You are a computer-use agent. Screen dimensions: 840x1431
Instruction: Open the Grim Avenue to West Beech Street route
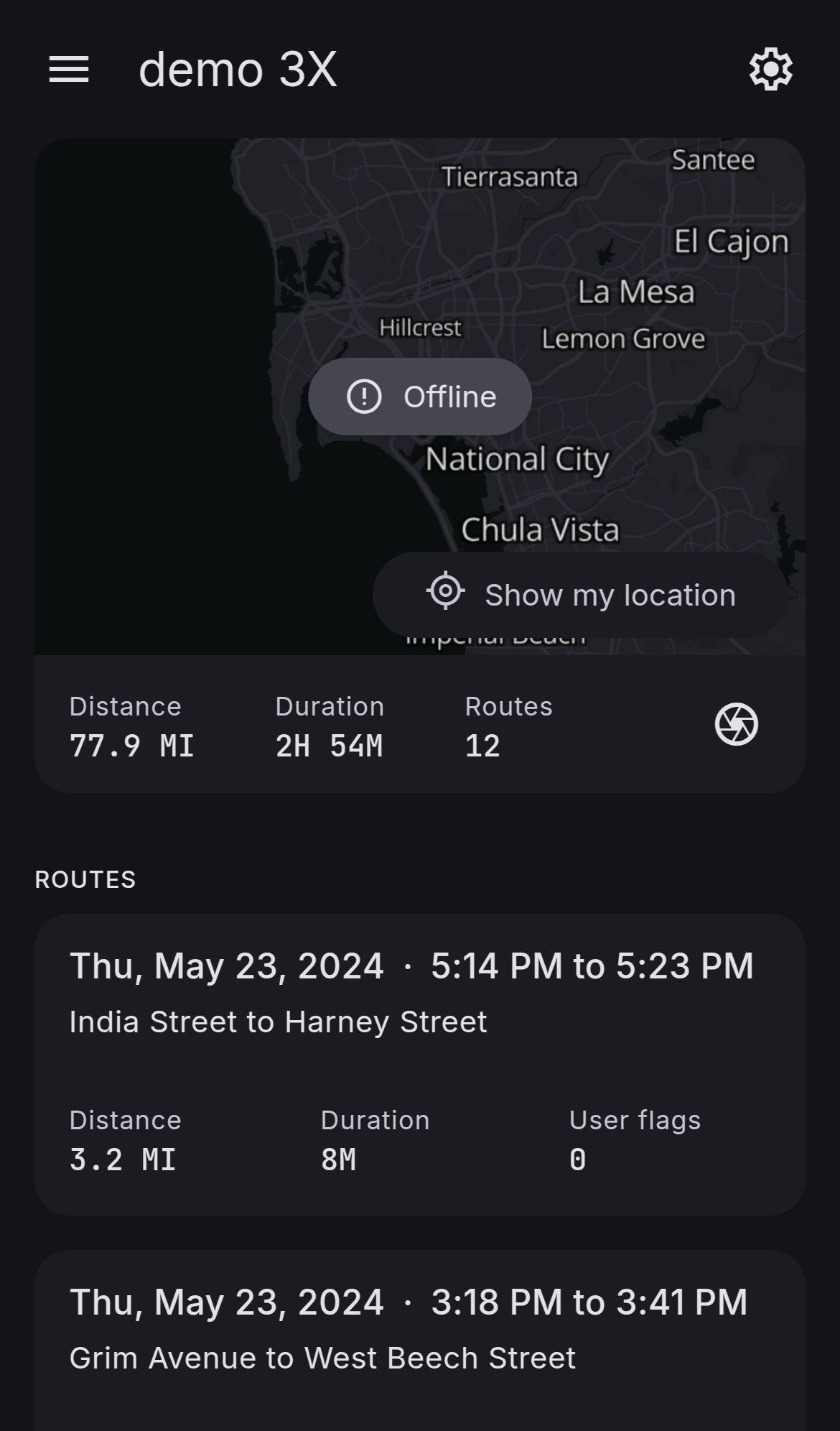pos(419,1342)
